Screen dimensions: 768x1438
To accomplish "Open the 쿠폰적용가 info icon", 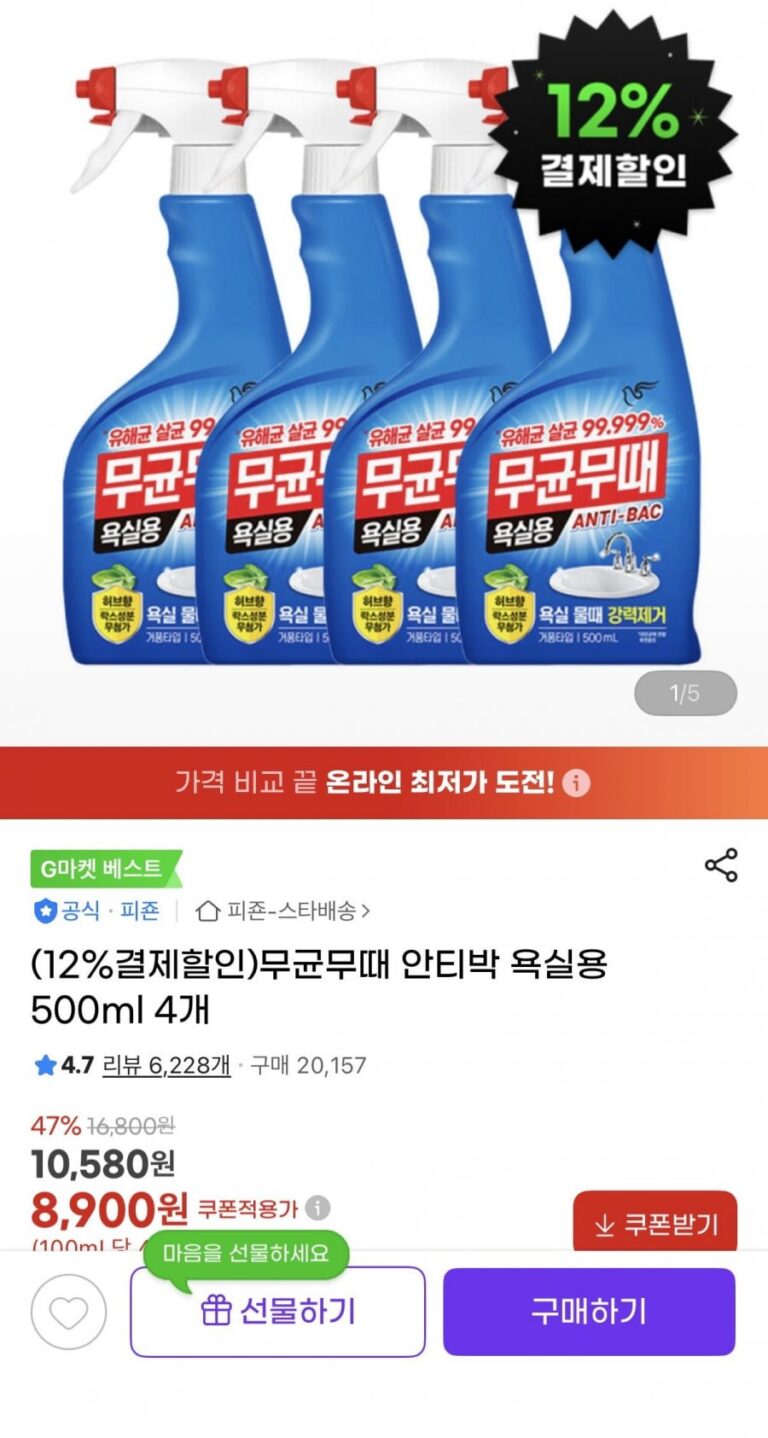I will point(317,1208).
